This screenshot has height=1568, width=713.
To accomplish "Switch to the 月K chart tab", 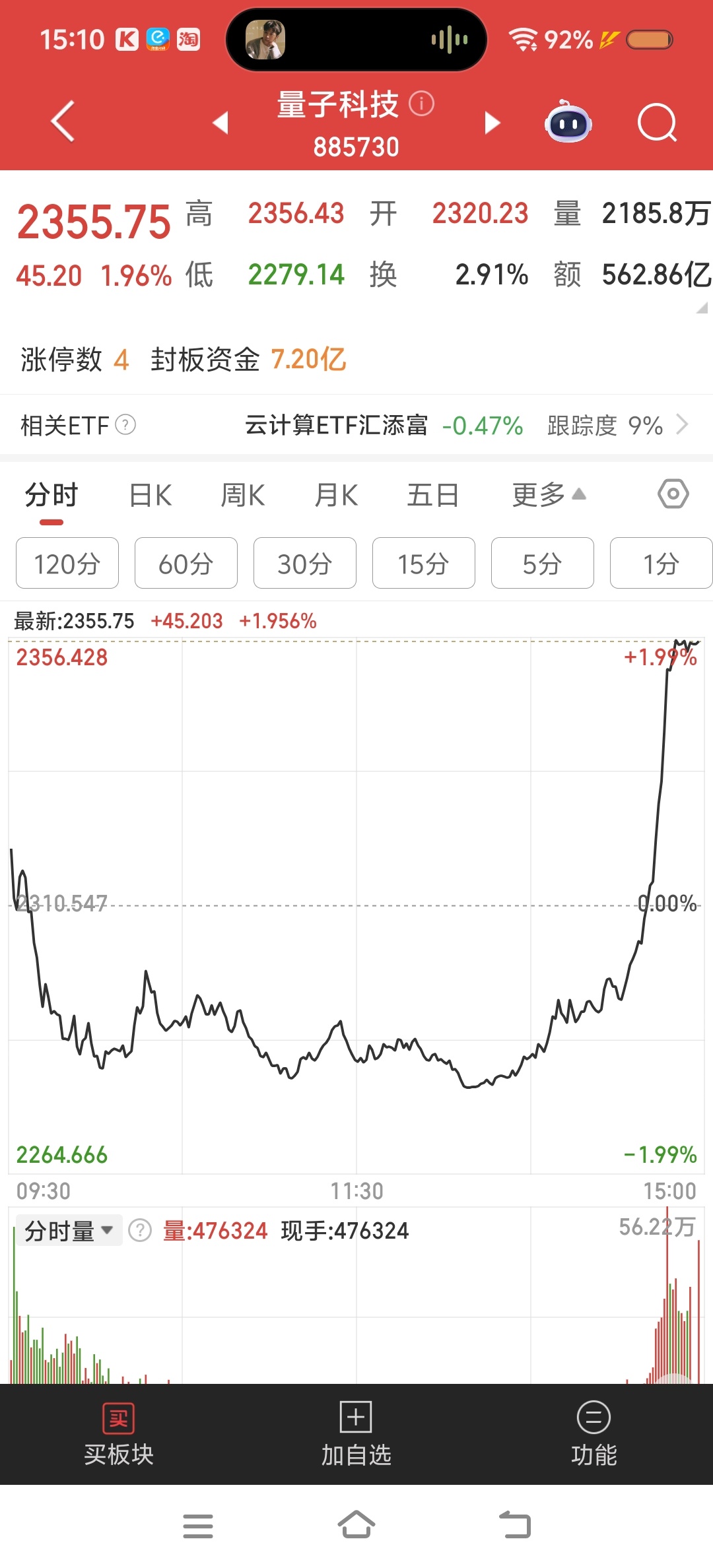I will point(336,495).
